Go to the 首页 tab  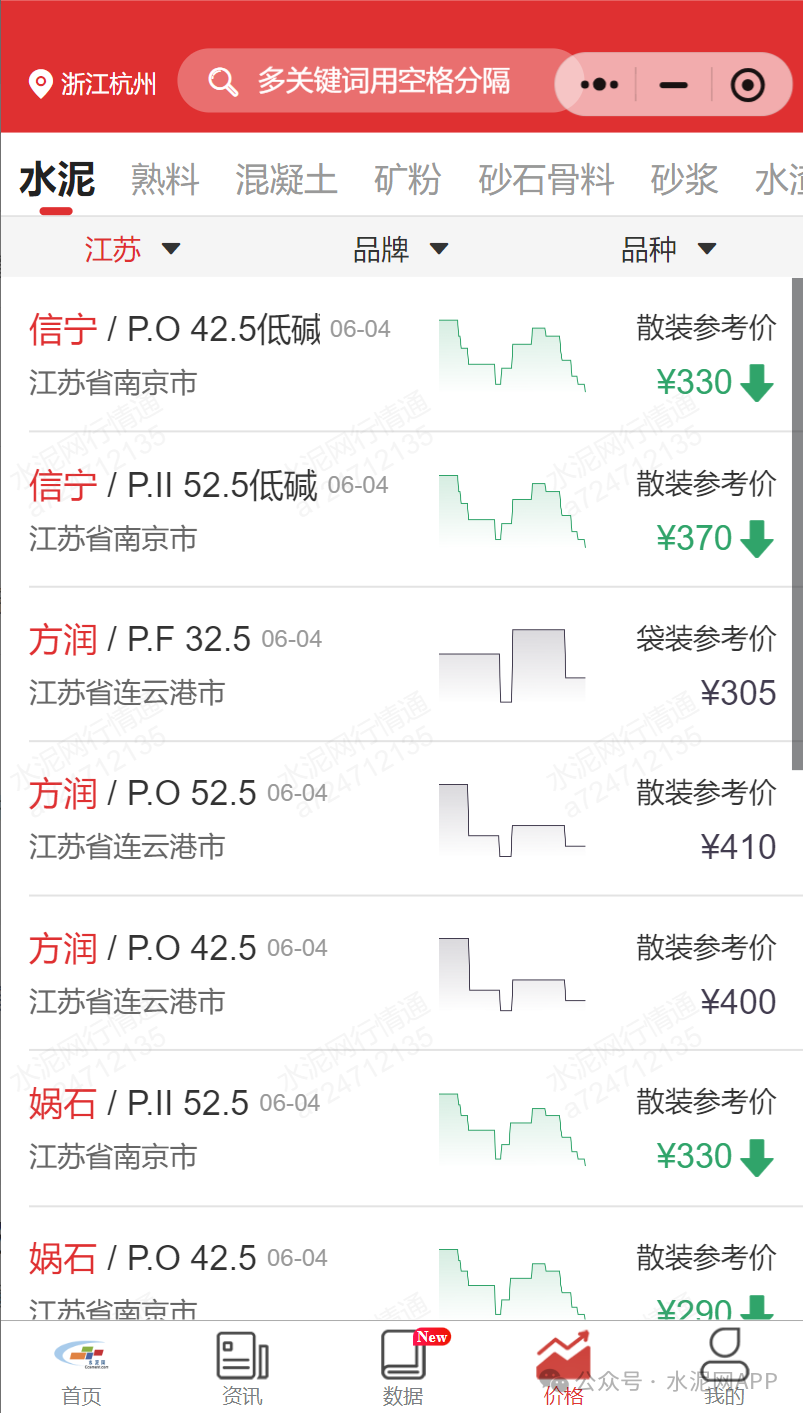82,1370
